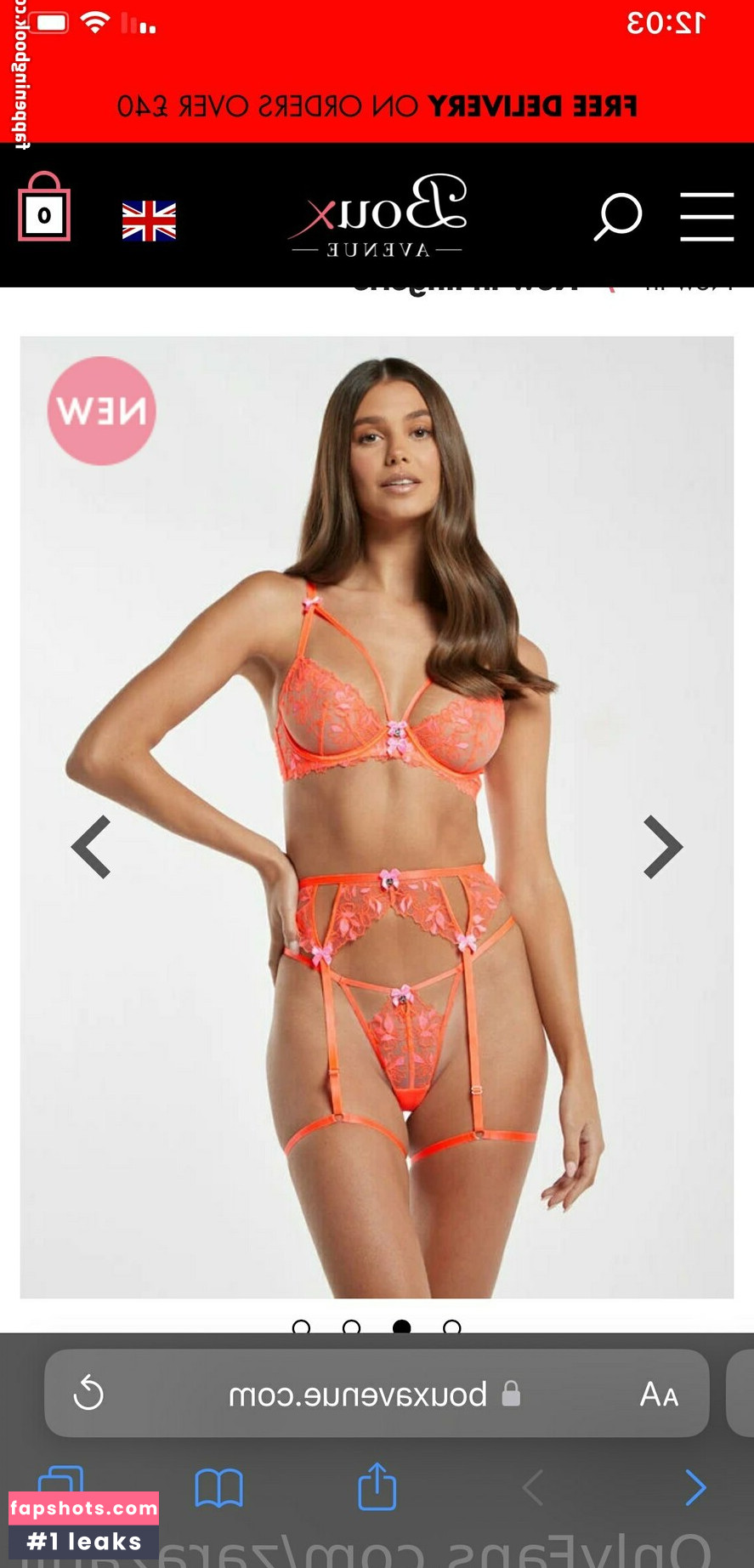This screenshot has height=1568, width=754.
Task: Show the image on the right arrow's side
Action: tap(663, 847)
